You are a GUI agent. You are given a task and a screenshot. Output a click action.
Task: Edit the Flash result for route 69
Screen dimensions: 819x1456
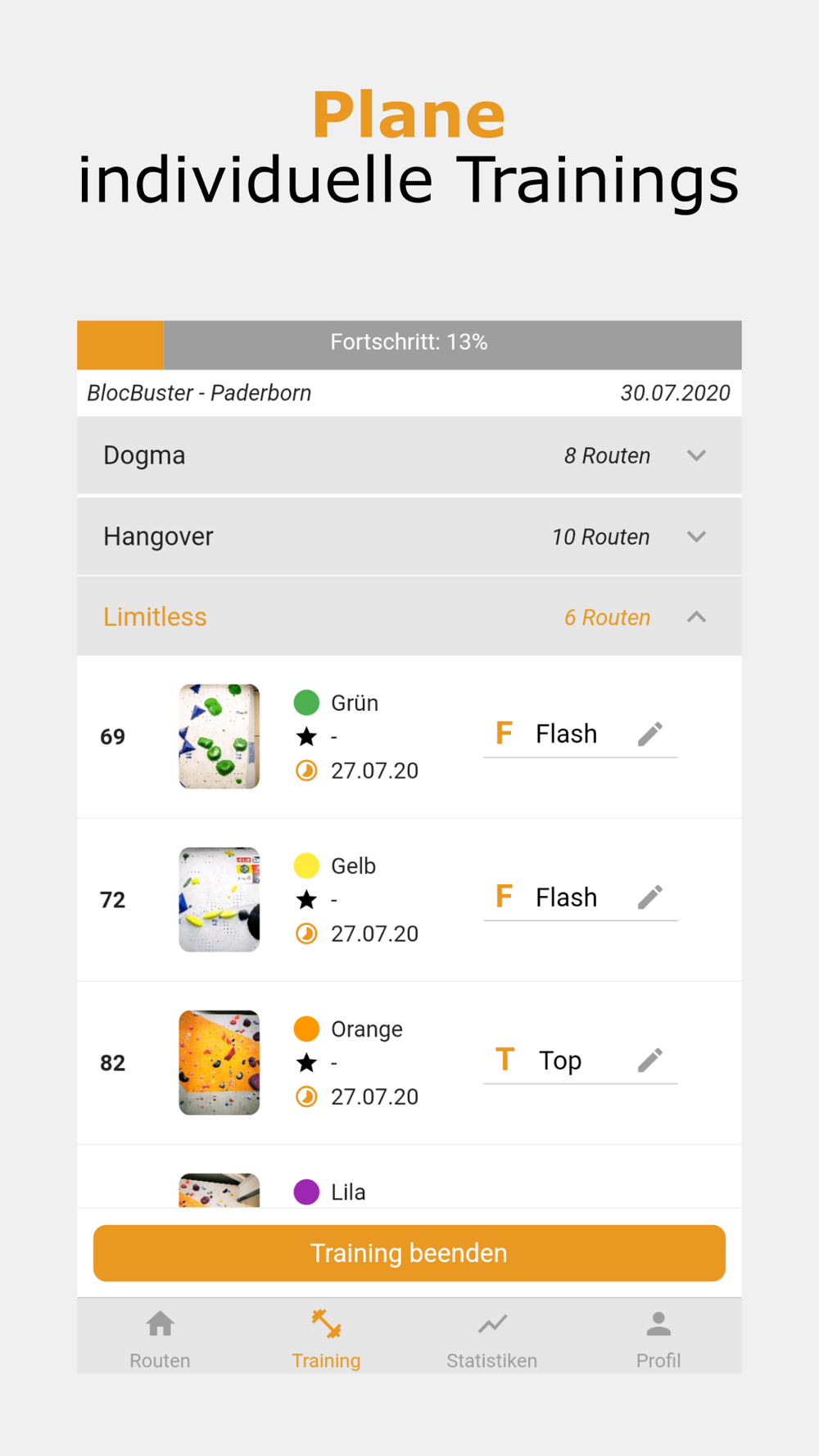[x=650, y=734]
